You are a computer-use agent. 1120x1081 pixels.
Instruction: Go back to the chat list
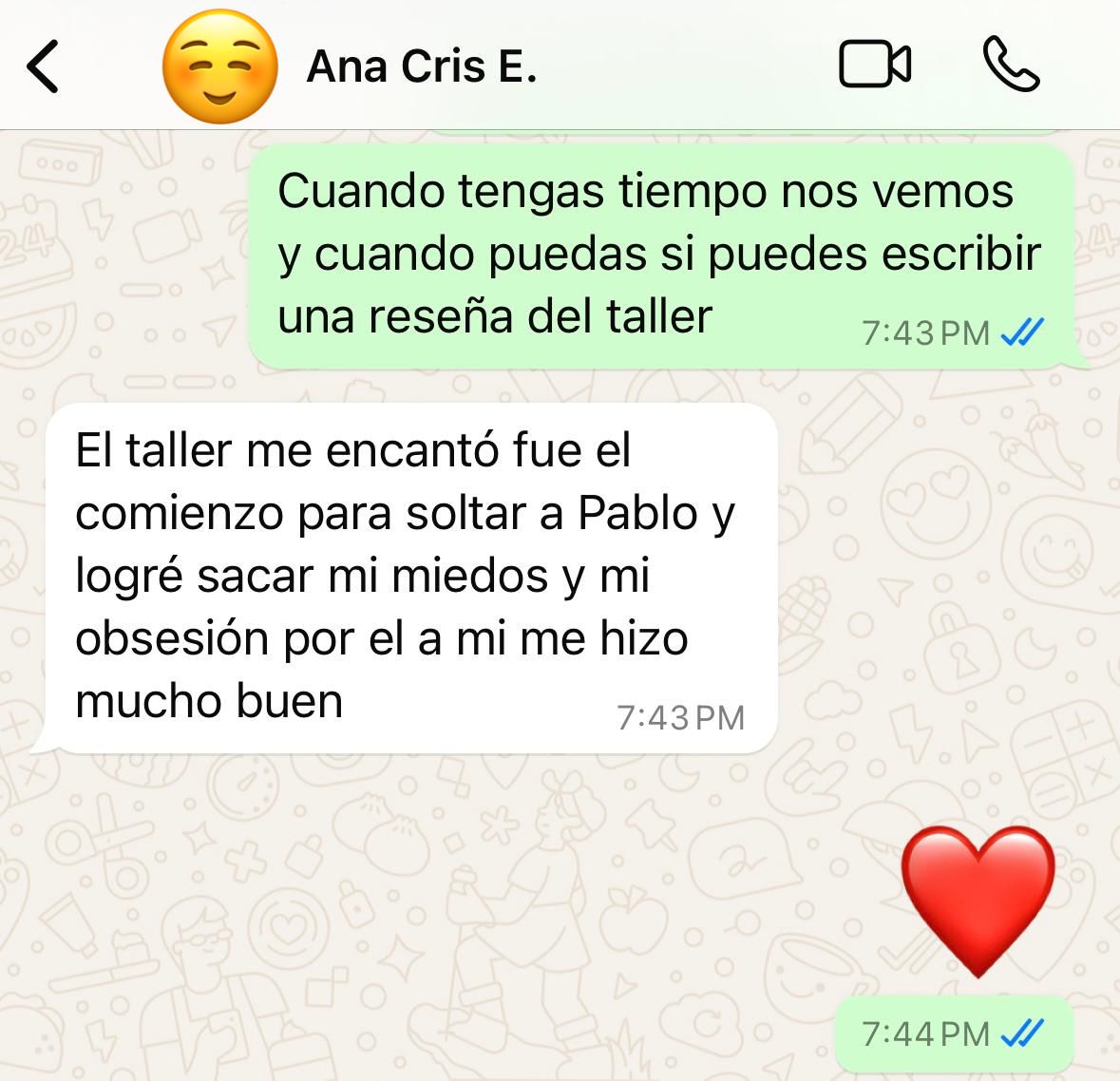44,66
